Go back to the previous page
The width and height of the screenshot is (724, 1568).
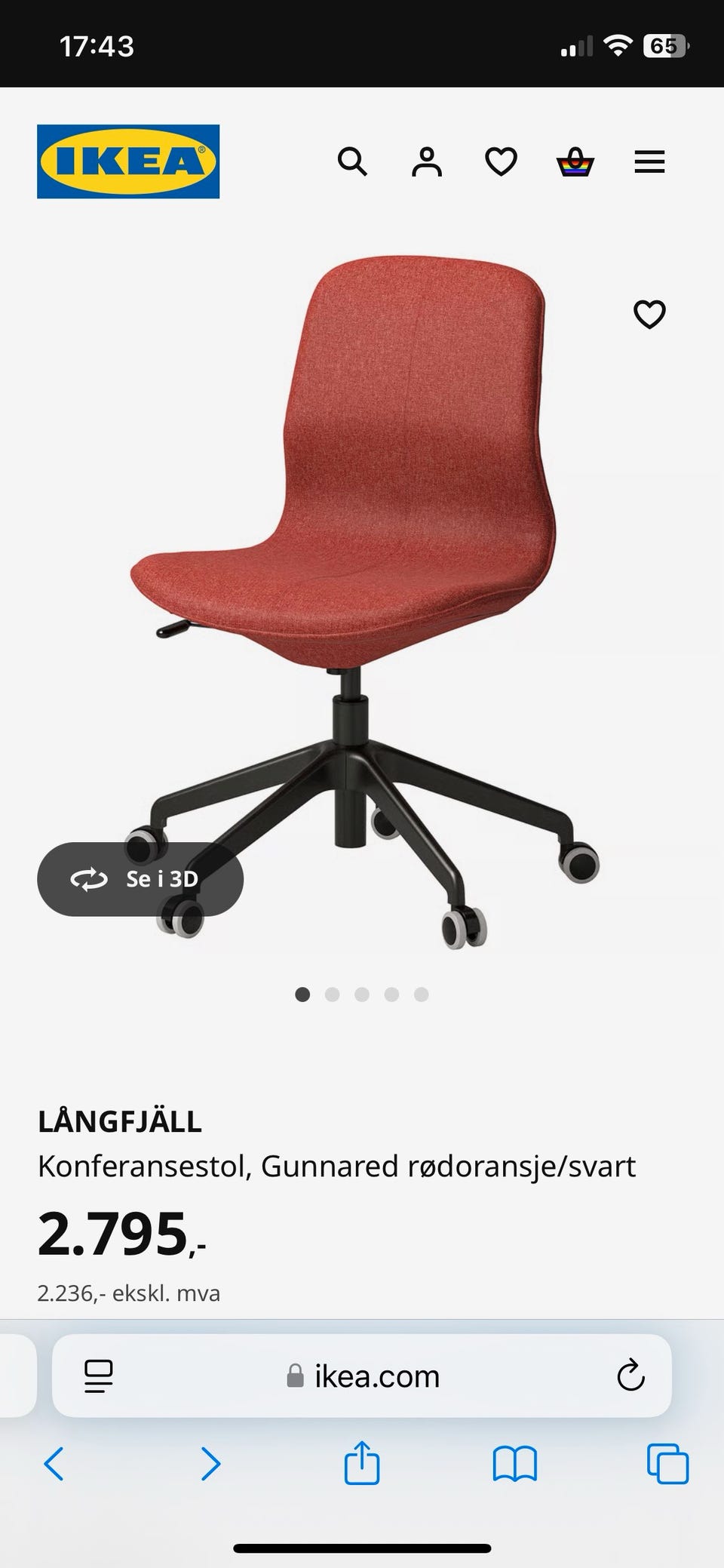54,1465
